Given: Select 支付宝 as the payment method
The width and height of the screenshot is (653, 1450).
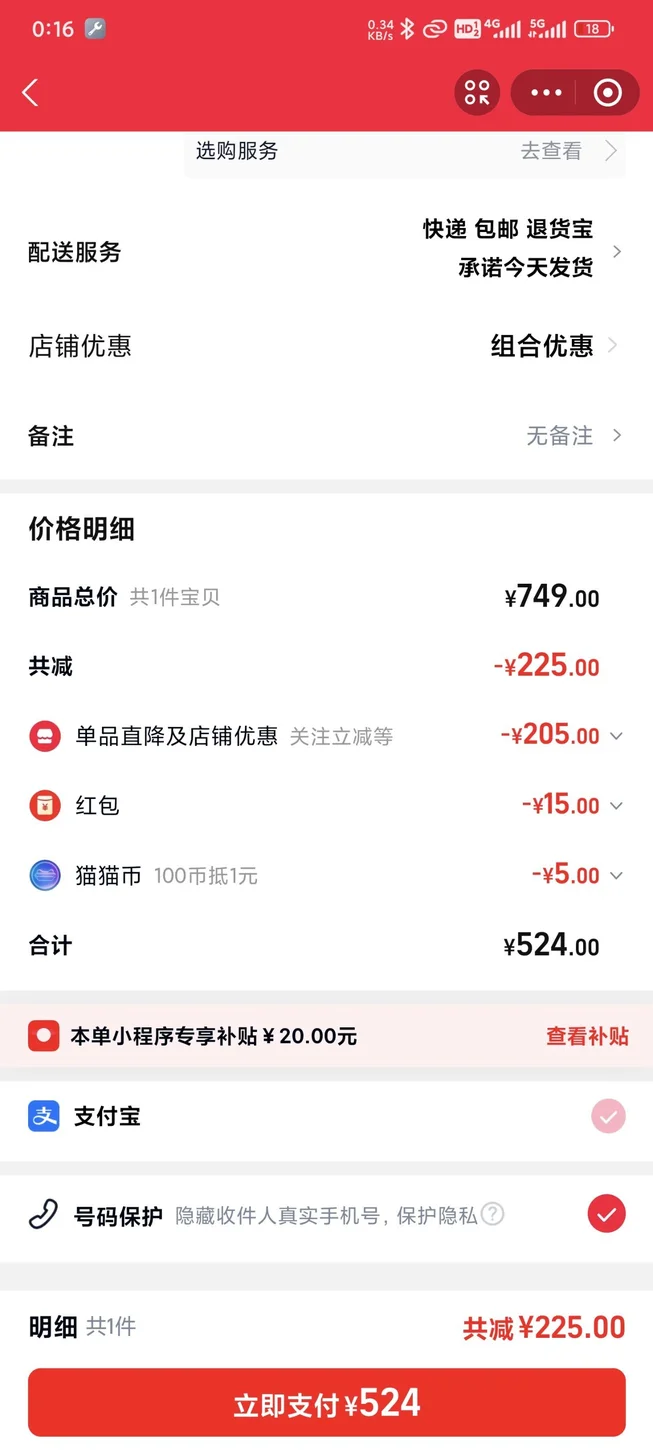Looking at the screenshot, I should pos(606,1116).
